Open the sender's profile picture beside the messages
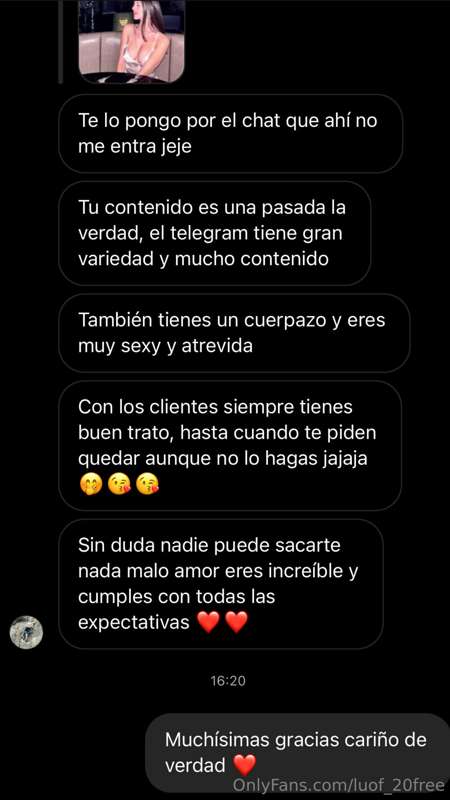This screenshot has width=450, height=800. point(26,632)
